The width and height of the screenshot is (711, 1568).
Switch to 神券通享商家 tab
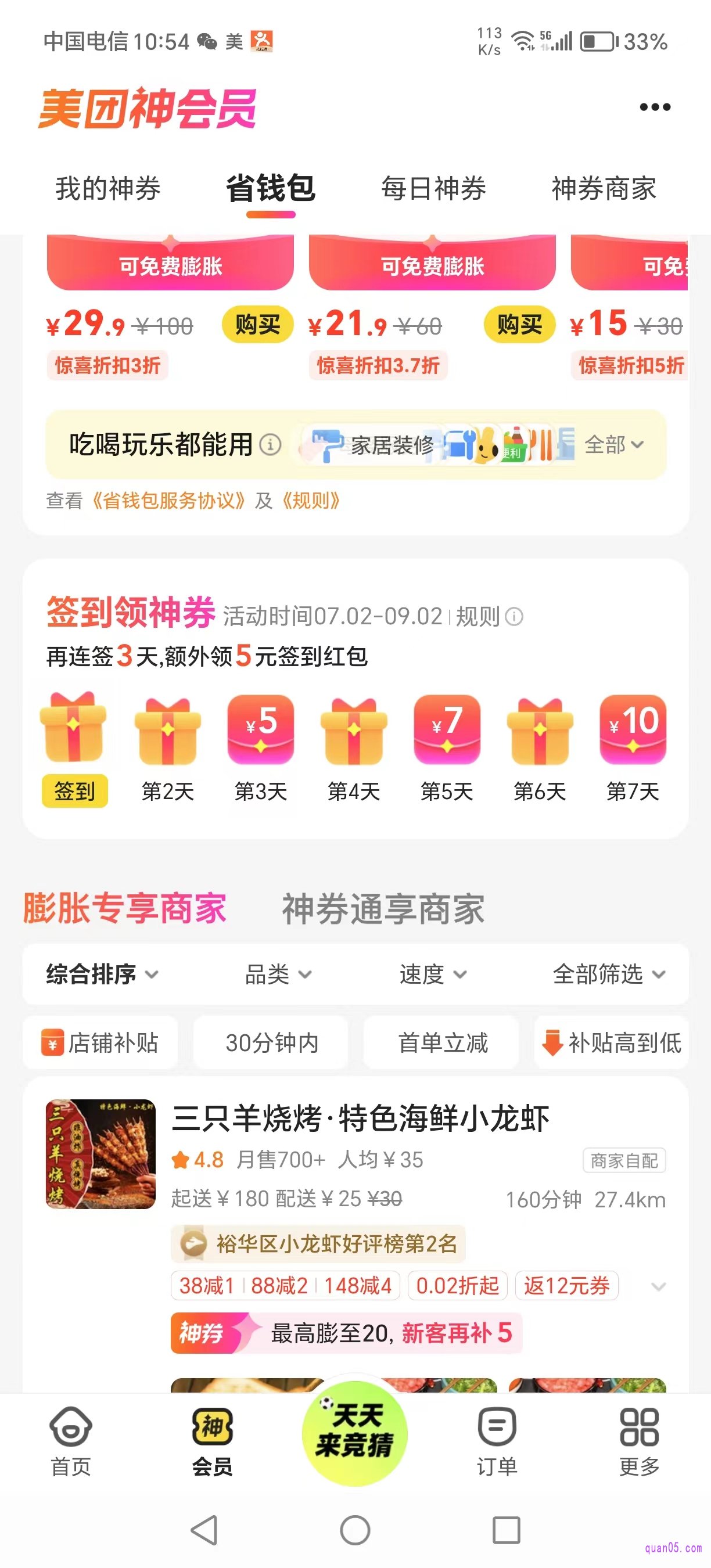[383, 909]
